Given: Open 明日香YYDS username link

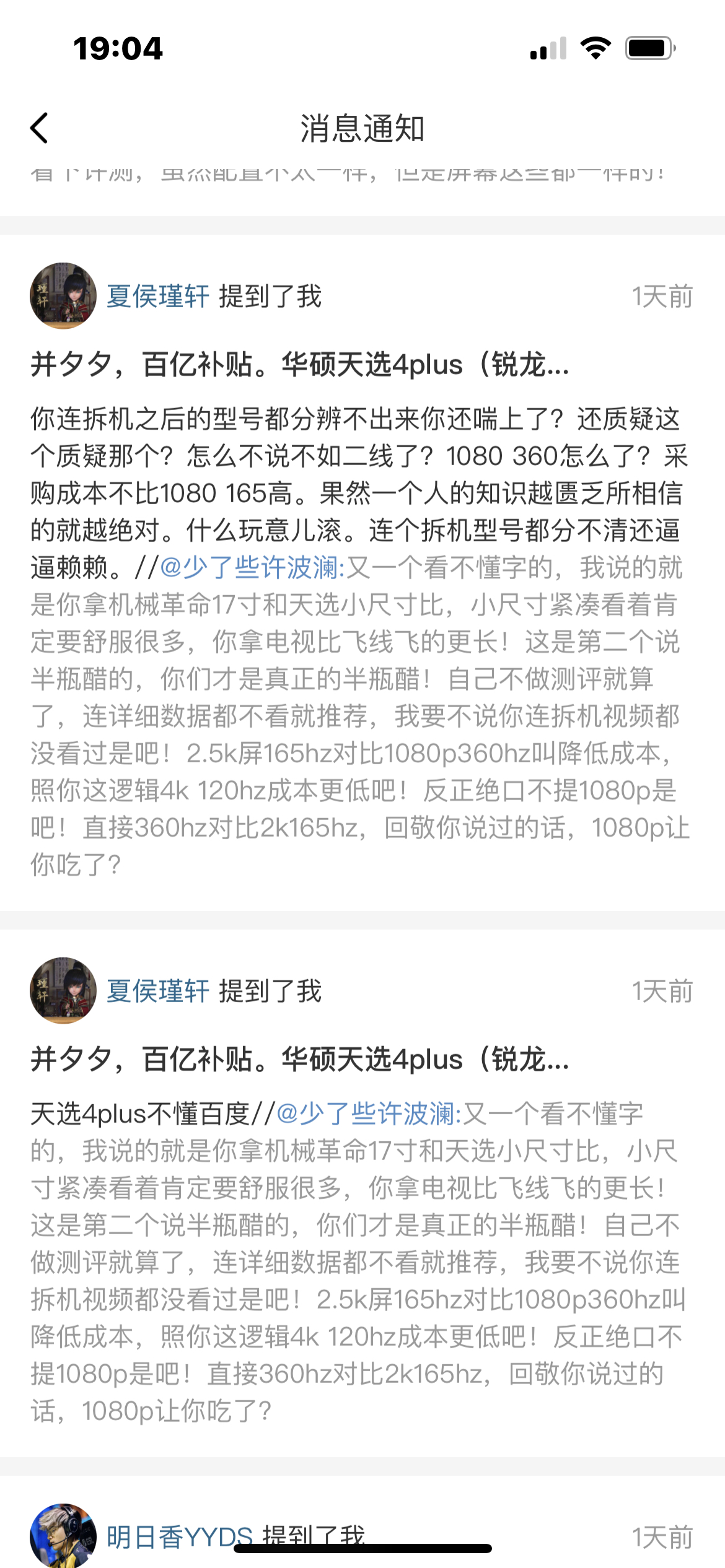Looking at the screenshot, I should click(180, 1537).
